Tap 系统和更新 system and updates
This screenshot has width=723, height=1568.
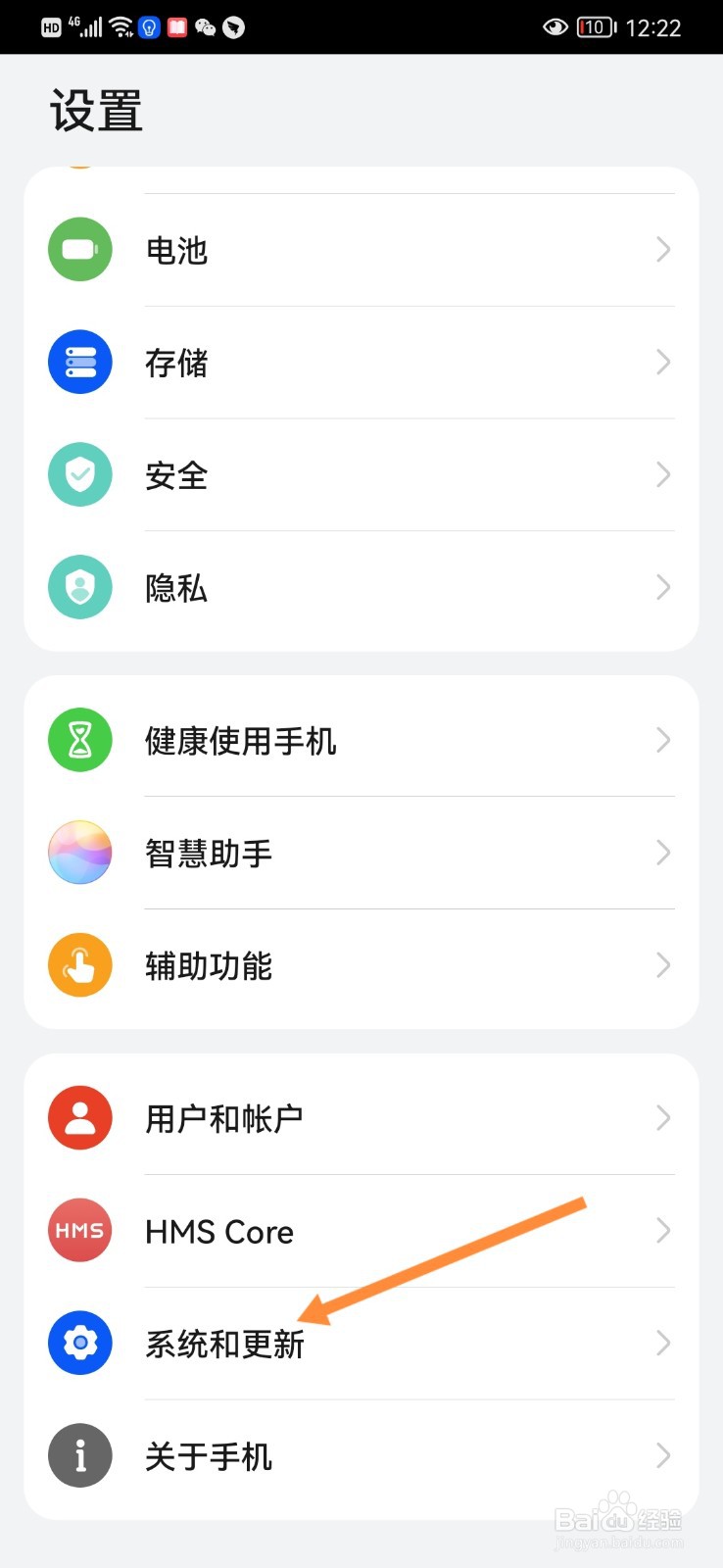(361, 1344)
